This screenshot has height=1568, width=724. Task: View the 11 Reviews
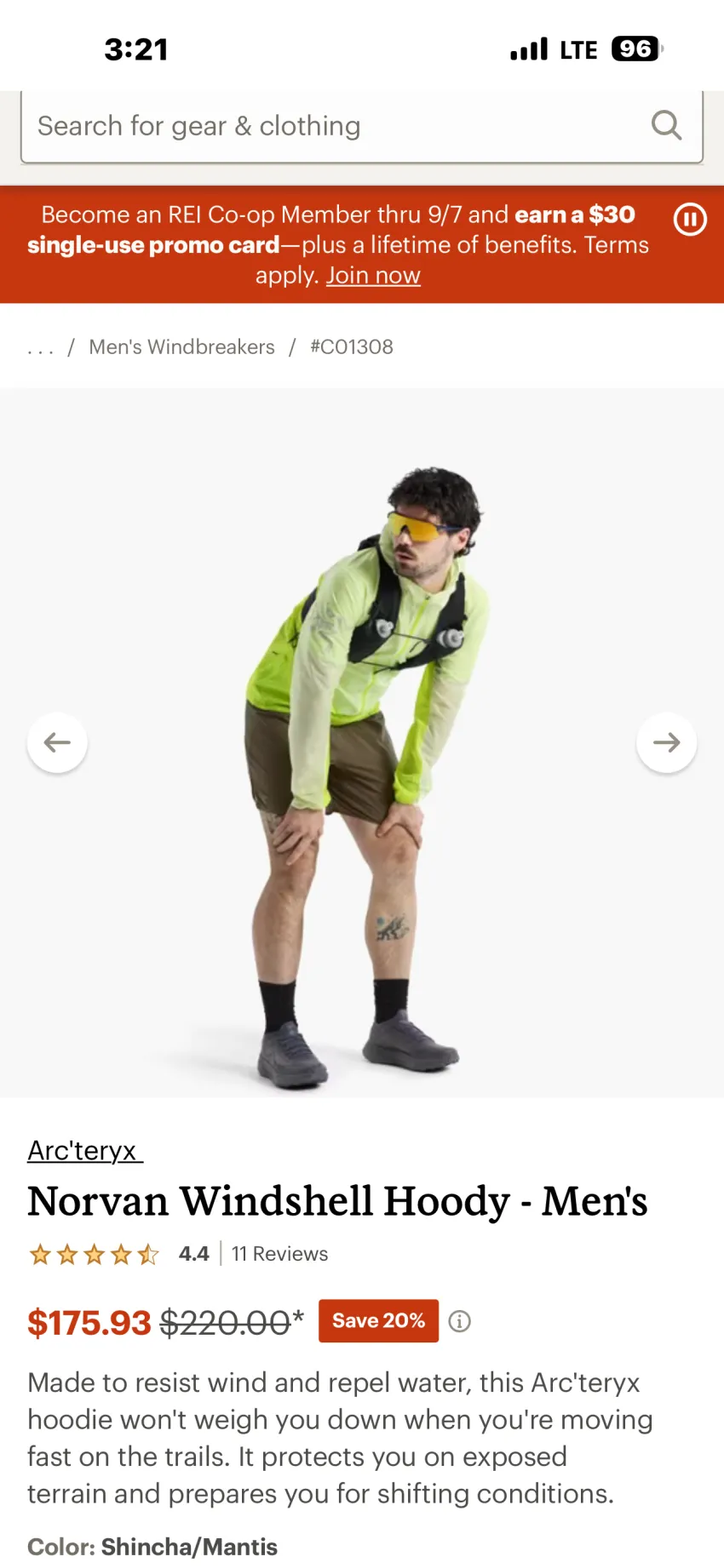point(279,1254)
